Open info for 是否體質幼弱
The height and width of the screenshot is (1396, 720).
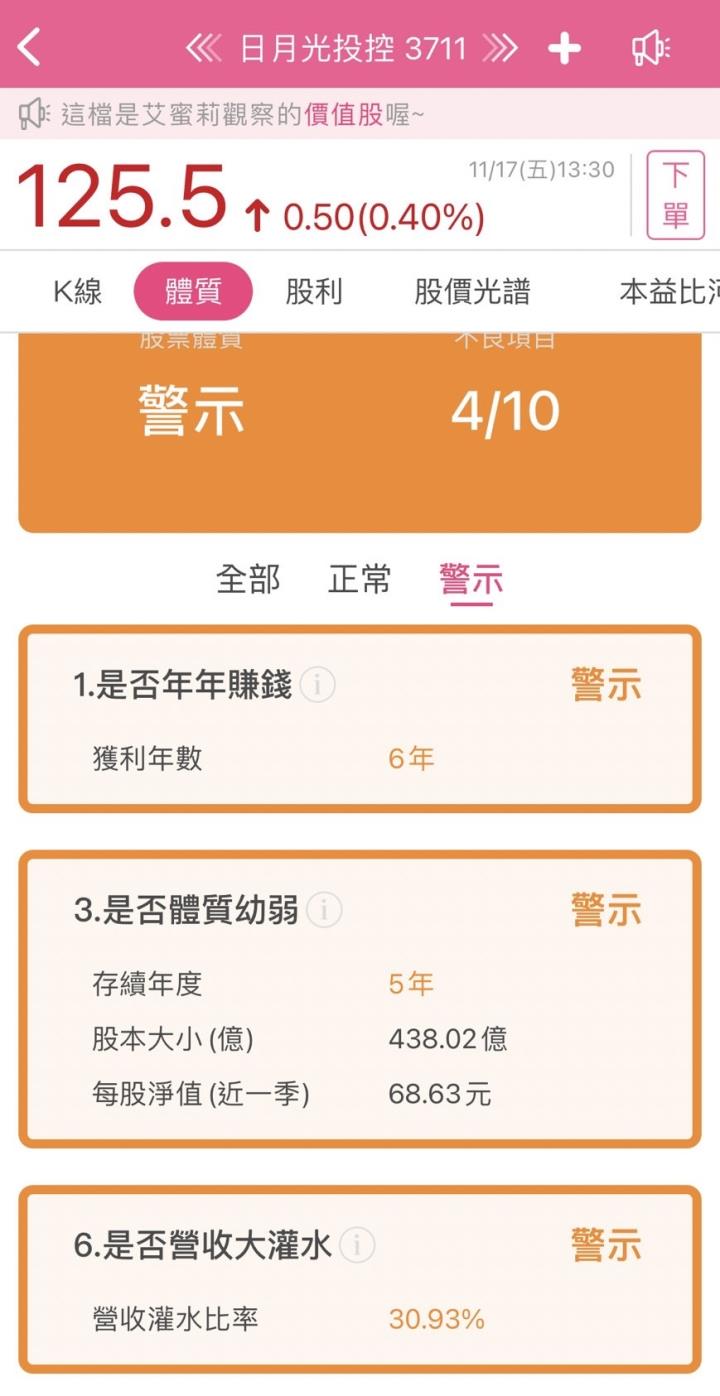pyautogui.click(x=324, y=910)
